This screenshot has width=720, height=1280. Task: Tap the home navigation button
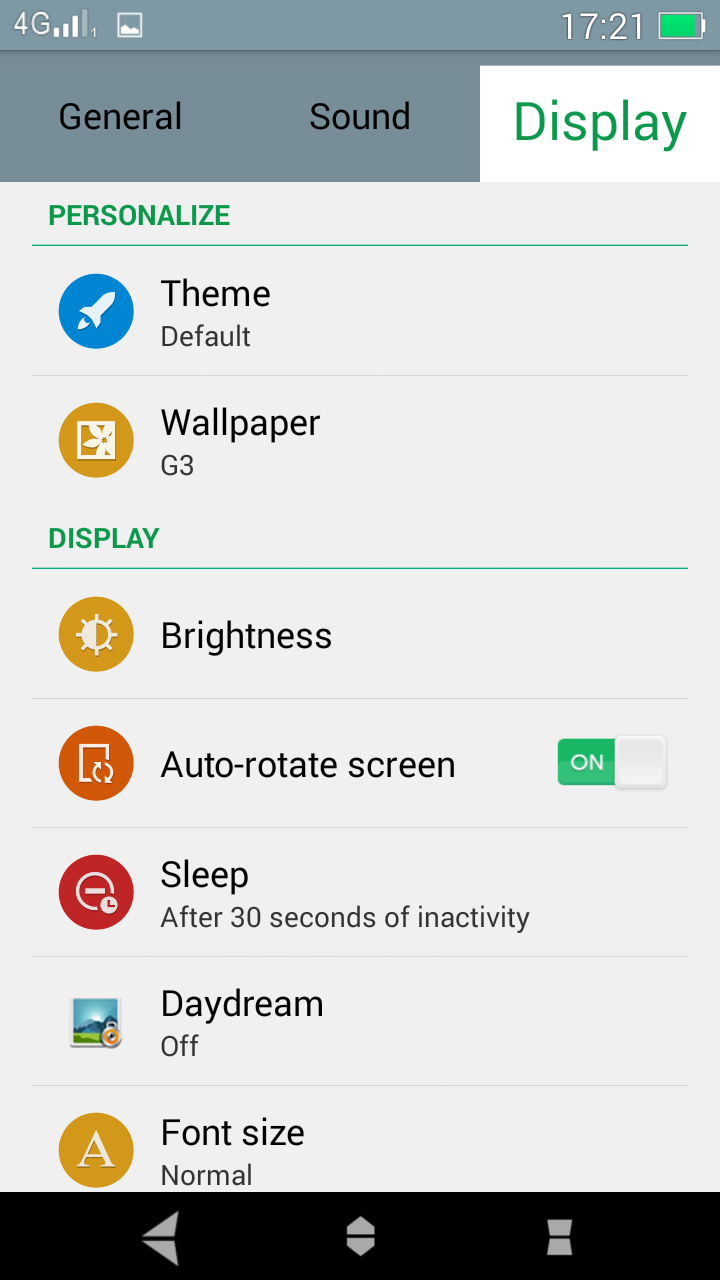360,1237
